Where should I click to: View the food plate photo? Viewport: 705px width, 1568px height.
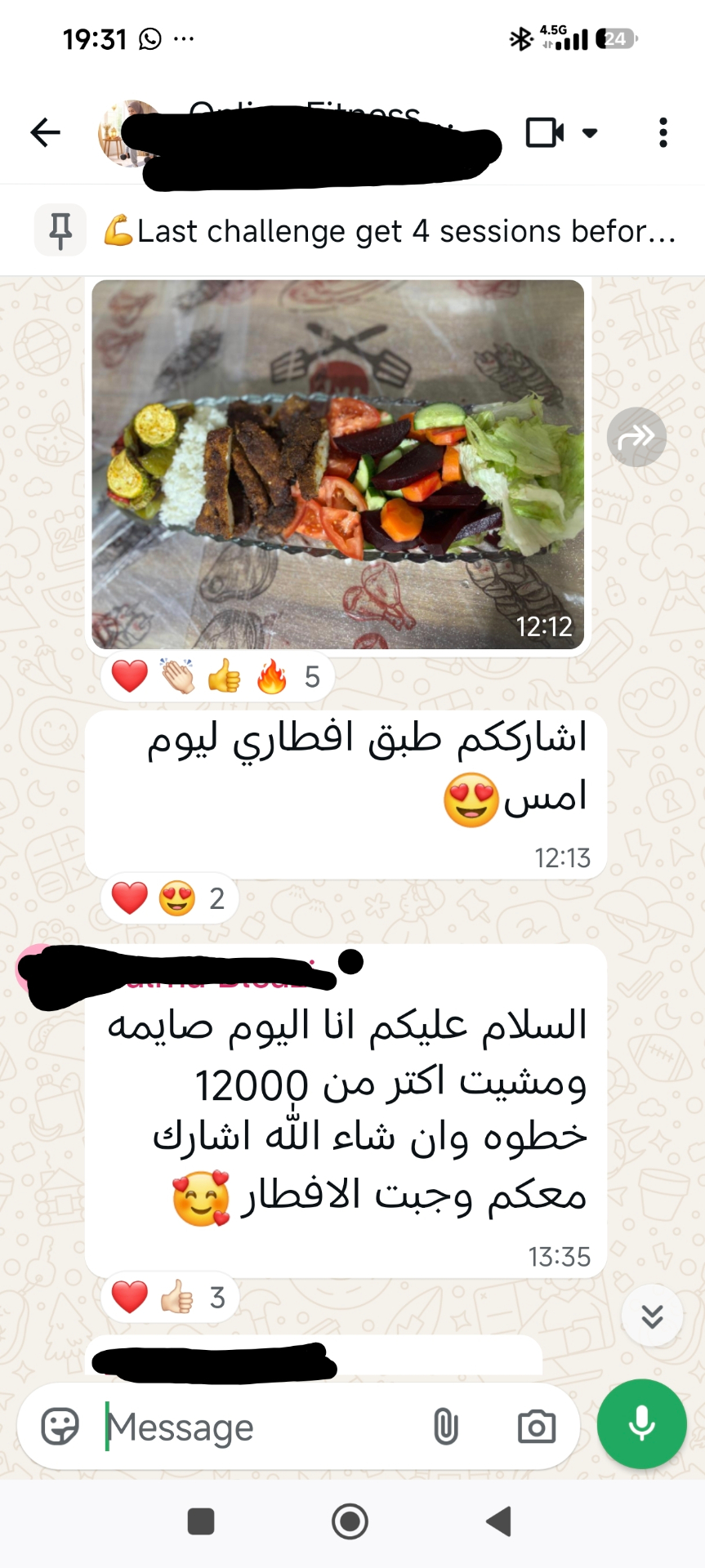pyautogui.click(x=338, y=464)
